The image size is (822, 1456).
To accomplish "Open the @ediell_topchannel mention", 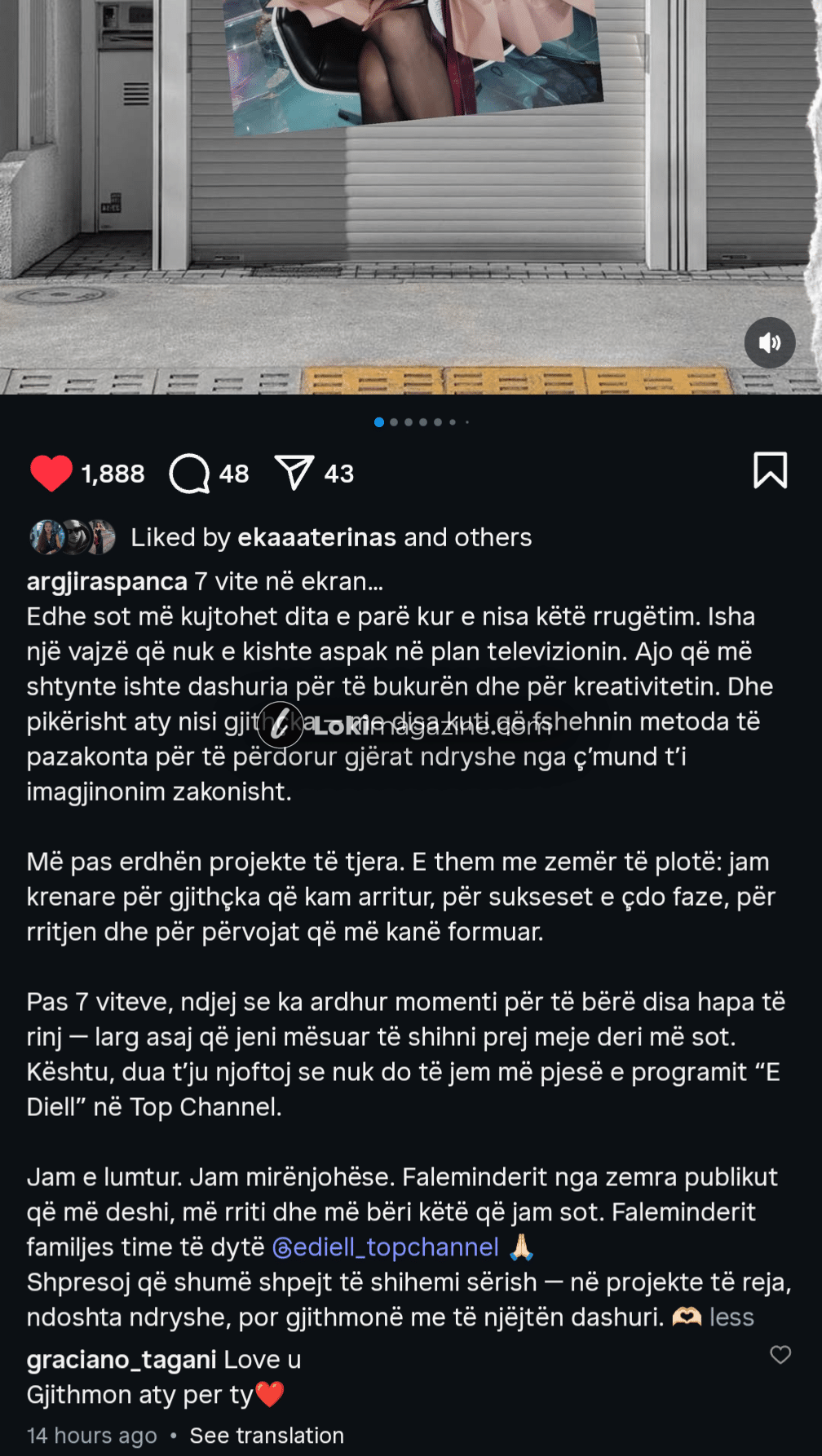I will click(x=385, y=1247).
